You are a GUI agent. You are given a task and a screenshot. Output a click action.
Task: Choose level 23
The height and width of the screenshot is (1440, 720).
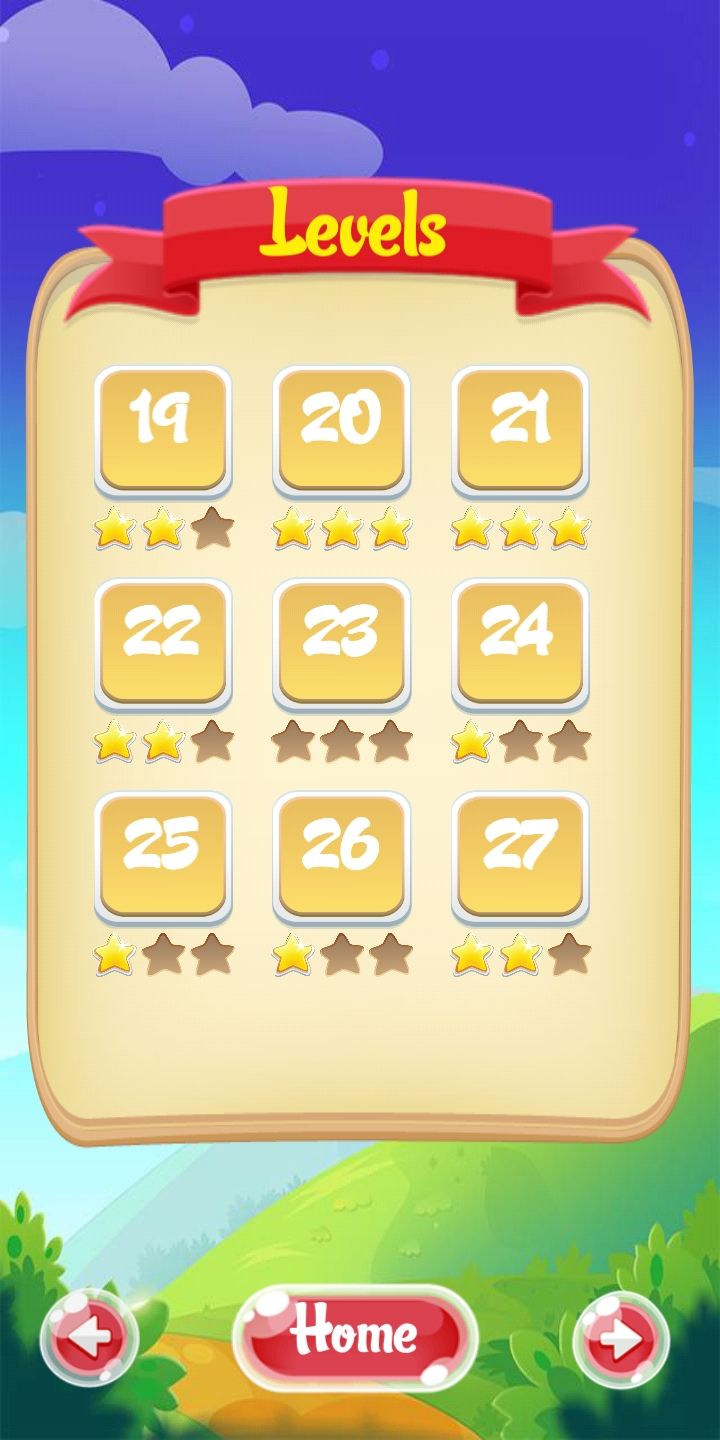341,643
